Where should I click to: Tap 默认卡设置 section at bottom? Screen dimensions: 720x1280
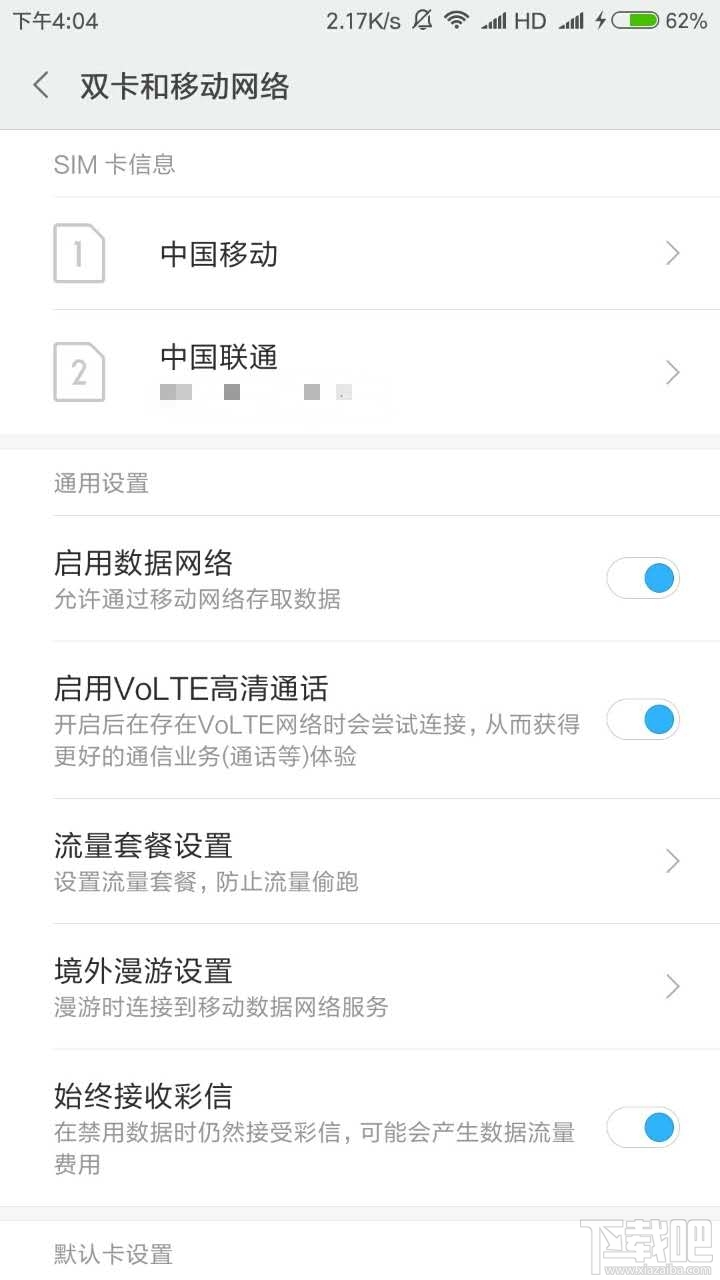[x=113, y=1253]
